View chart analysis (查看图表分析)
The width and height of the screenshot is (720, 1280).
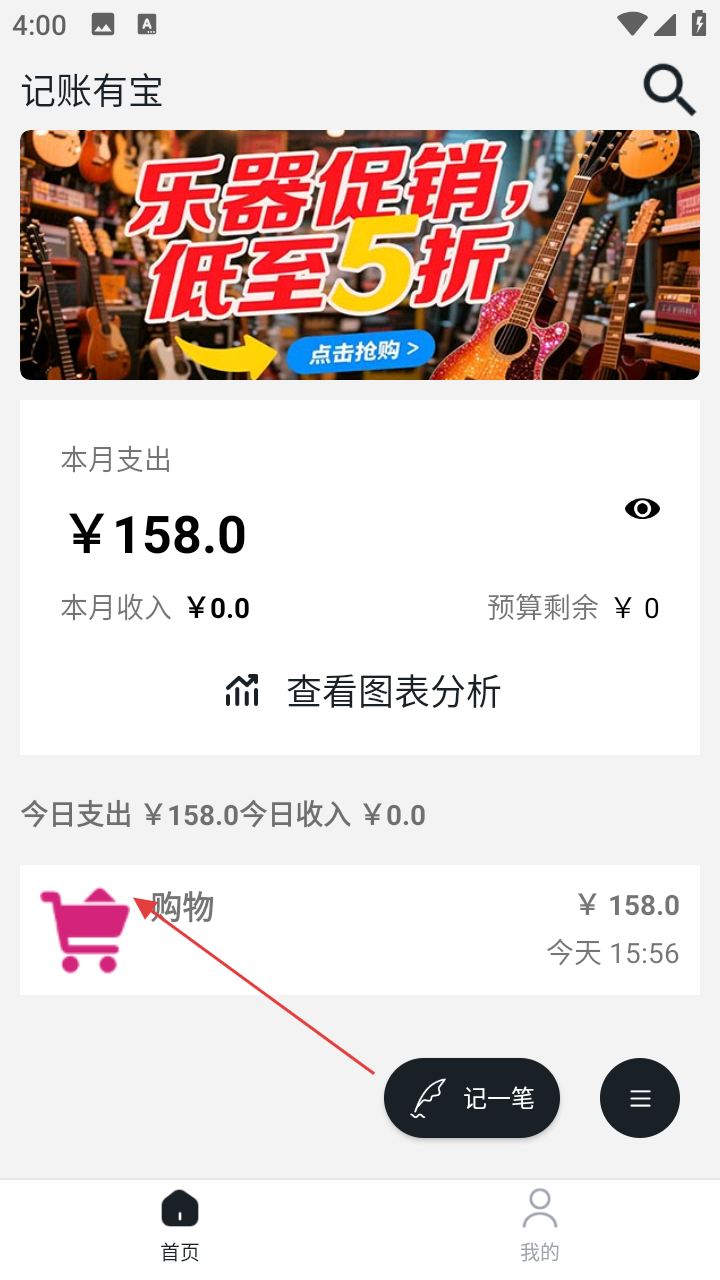pos(362,692)
